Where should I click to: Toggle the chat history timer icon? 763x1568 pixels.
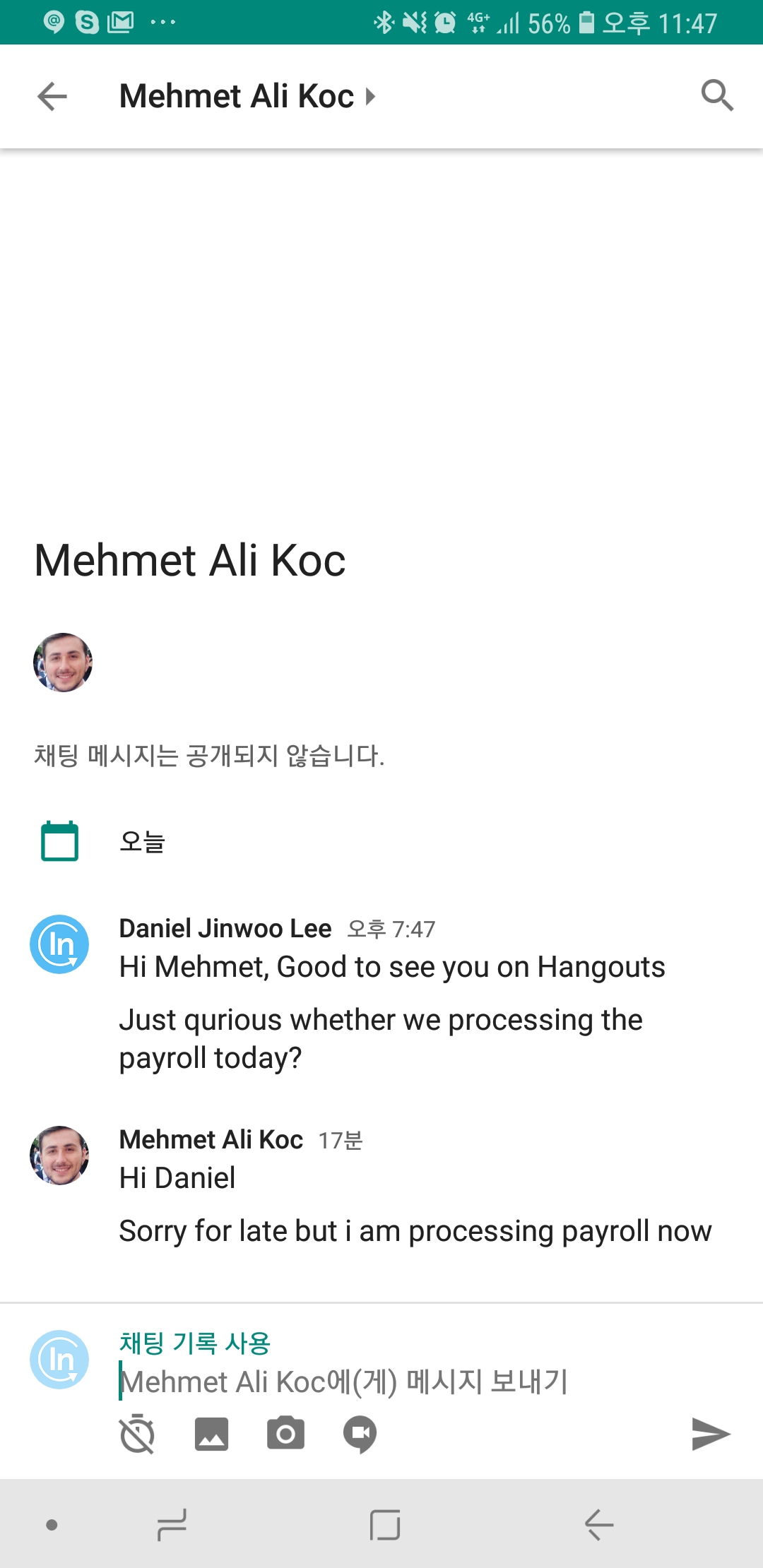pyautogui.click(x=138, y=1435)
